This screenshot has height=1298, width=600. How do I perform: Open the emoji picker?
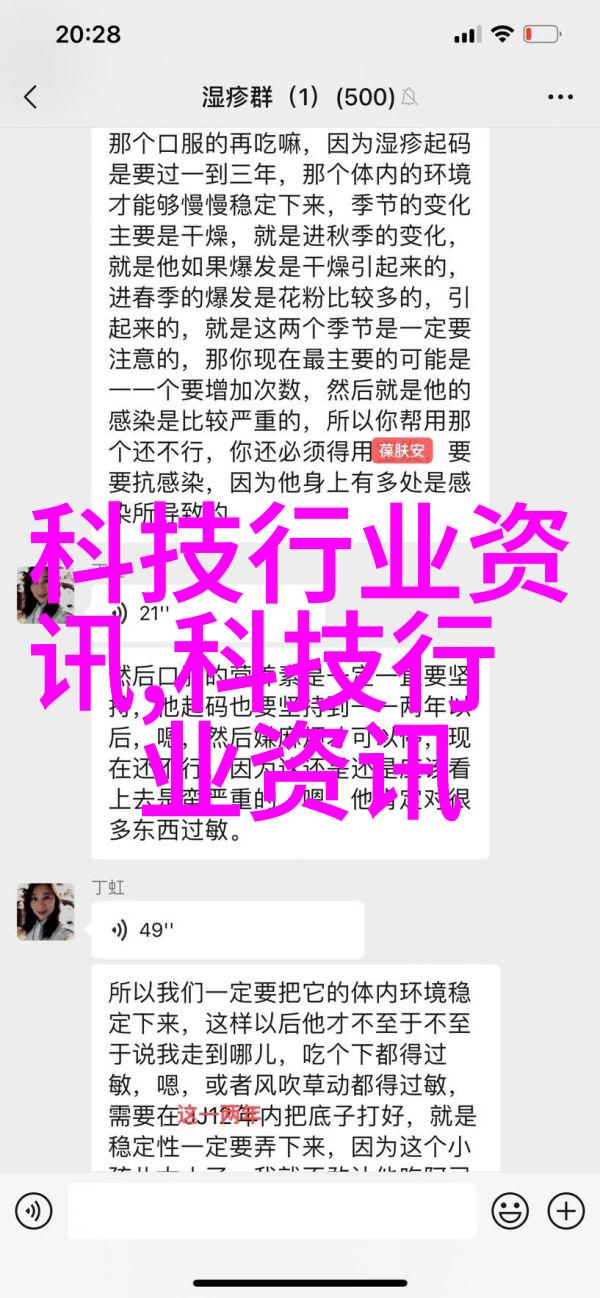click(x=510, y=1212)
